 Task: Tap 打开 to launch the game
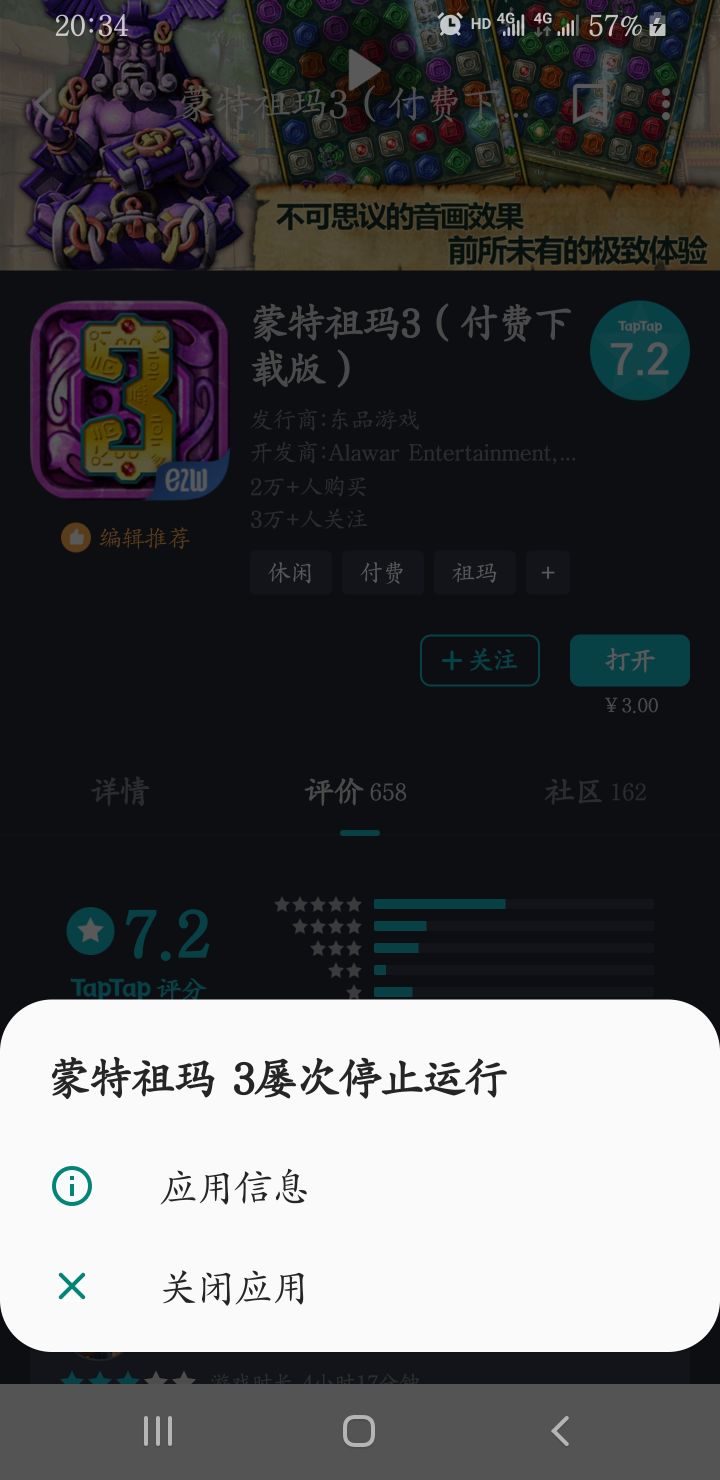(x=629, y=660)
